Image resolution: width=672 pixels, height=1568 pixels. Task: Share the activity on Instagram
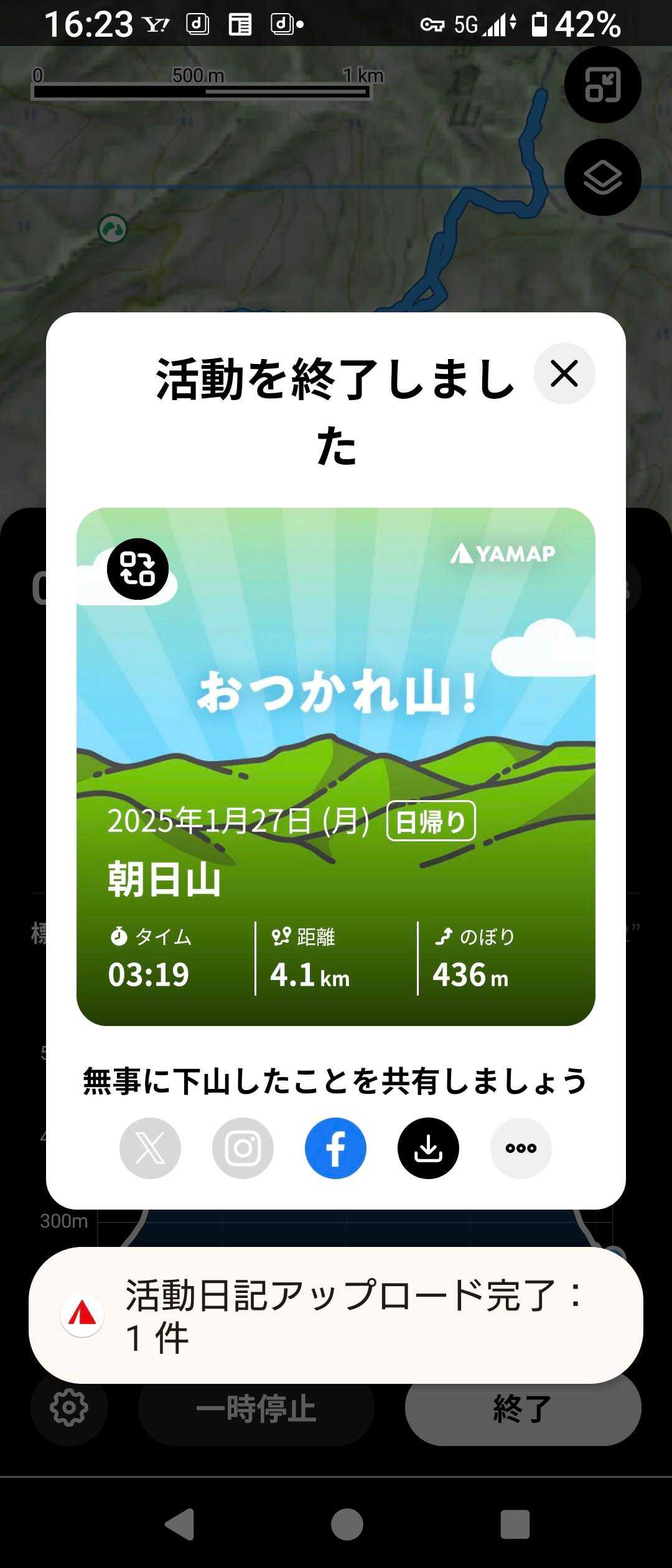click(243, 1148)
